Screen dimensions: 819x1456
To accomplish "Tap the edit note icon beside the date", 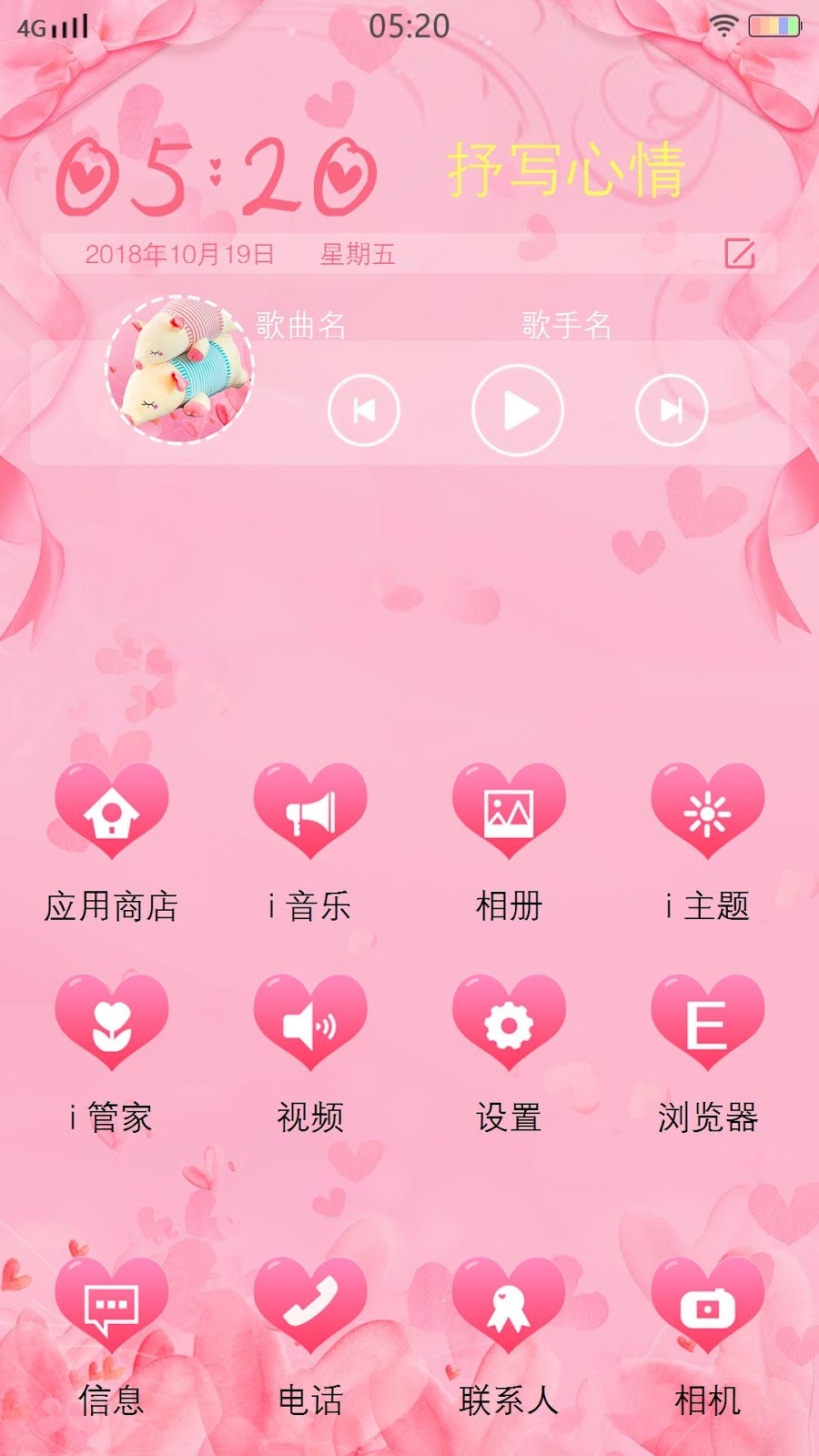I will 739,253.
